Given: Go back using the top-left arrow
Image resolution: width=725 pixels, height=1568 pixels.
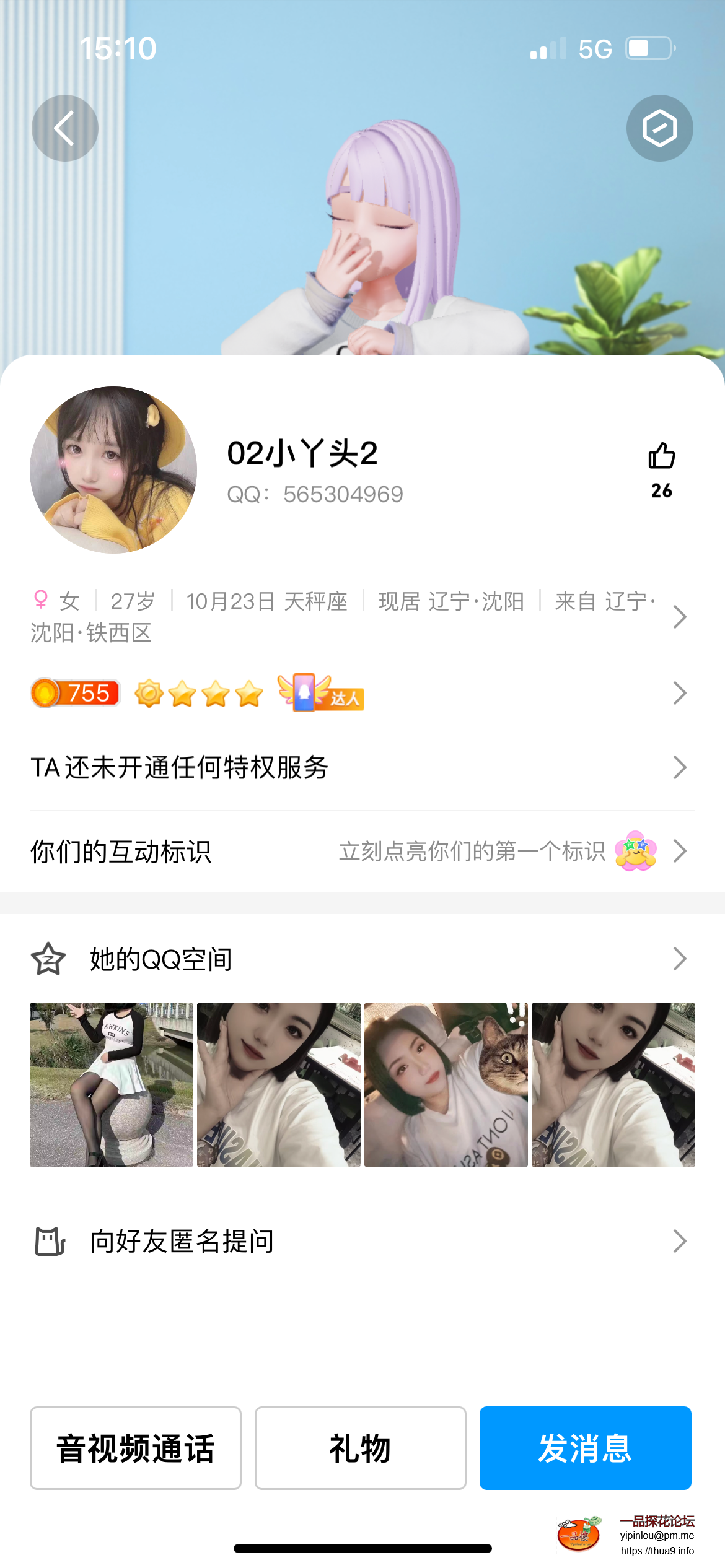Looking at the screenshot, I should point(64,128).
